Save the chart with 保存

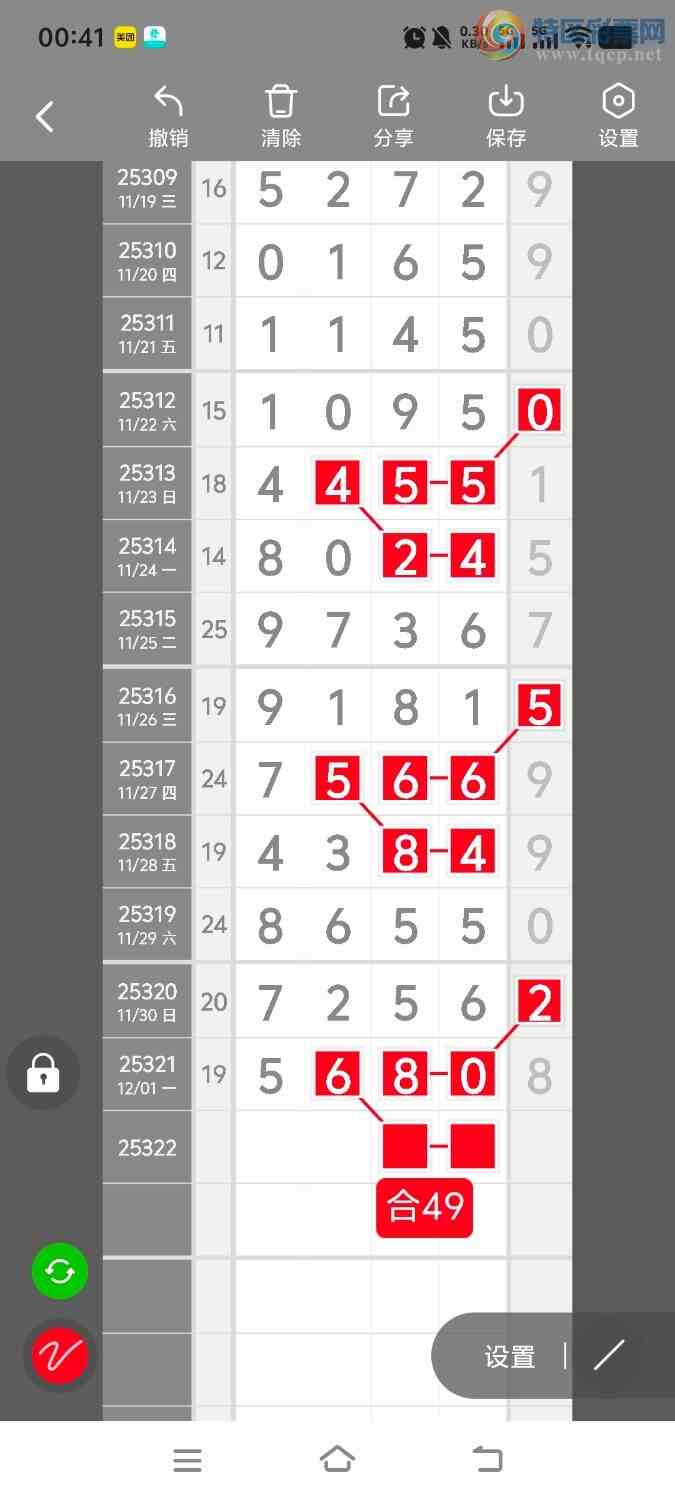506,117
